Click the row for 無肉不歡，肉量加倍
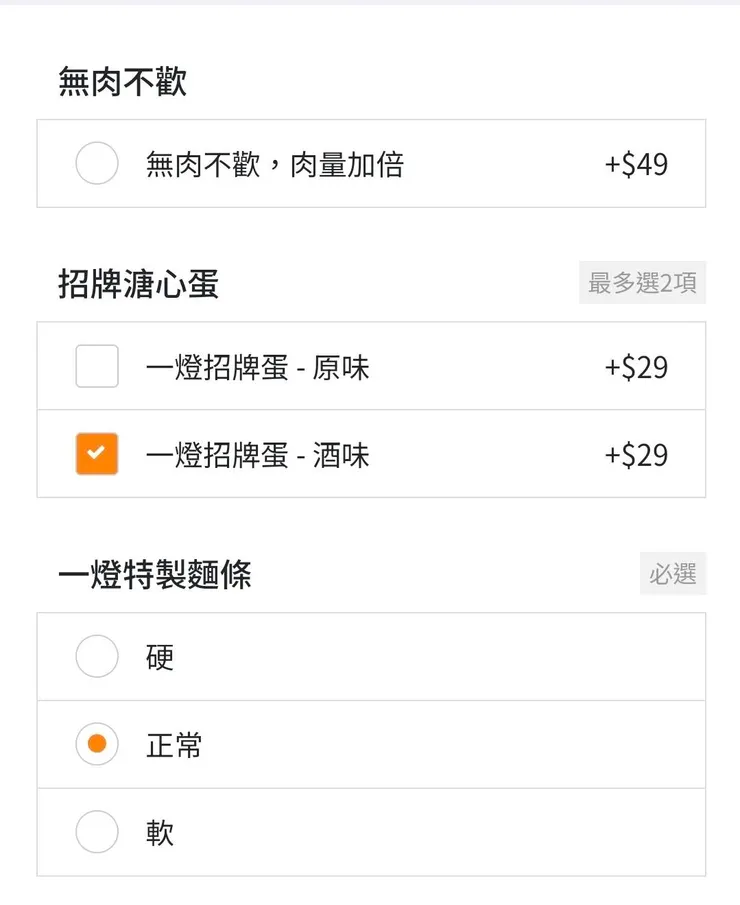Image resolution: width=740 pixels, height=905 pixels. (370, 164)
